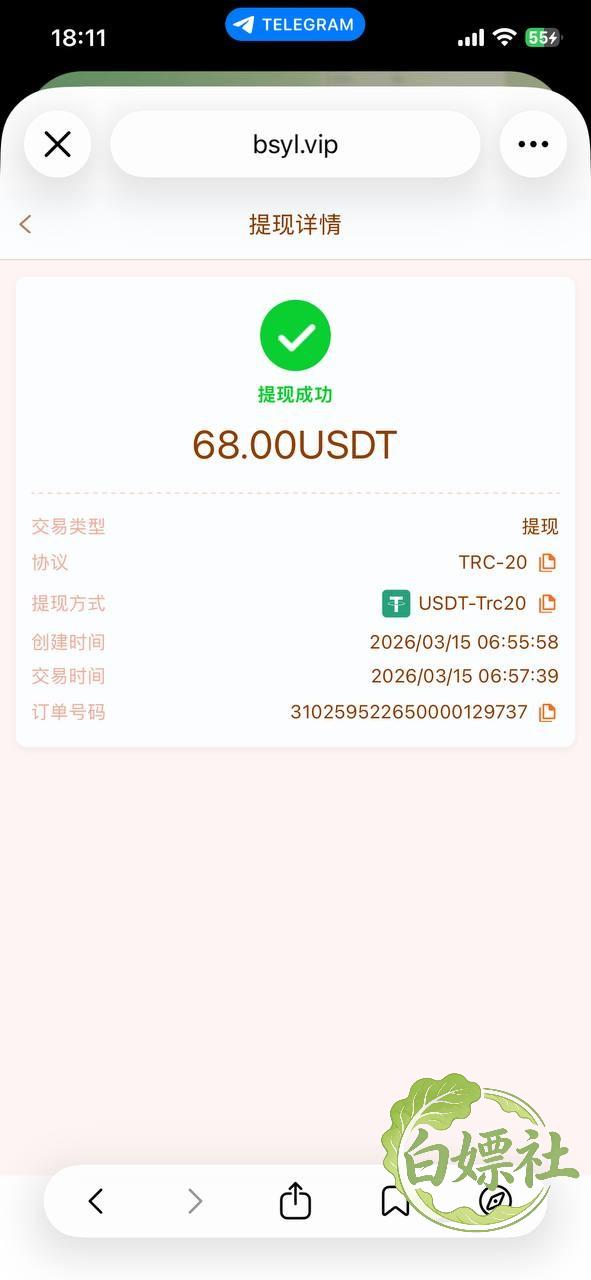Share this page from the bottom toolbar
591x1280 pixels.
295,1200
